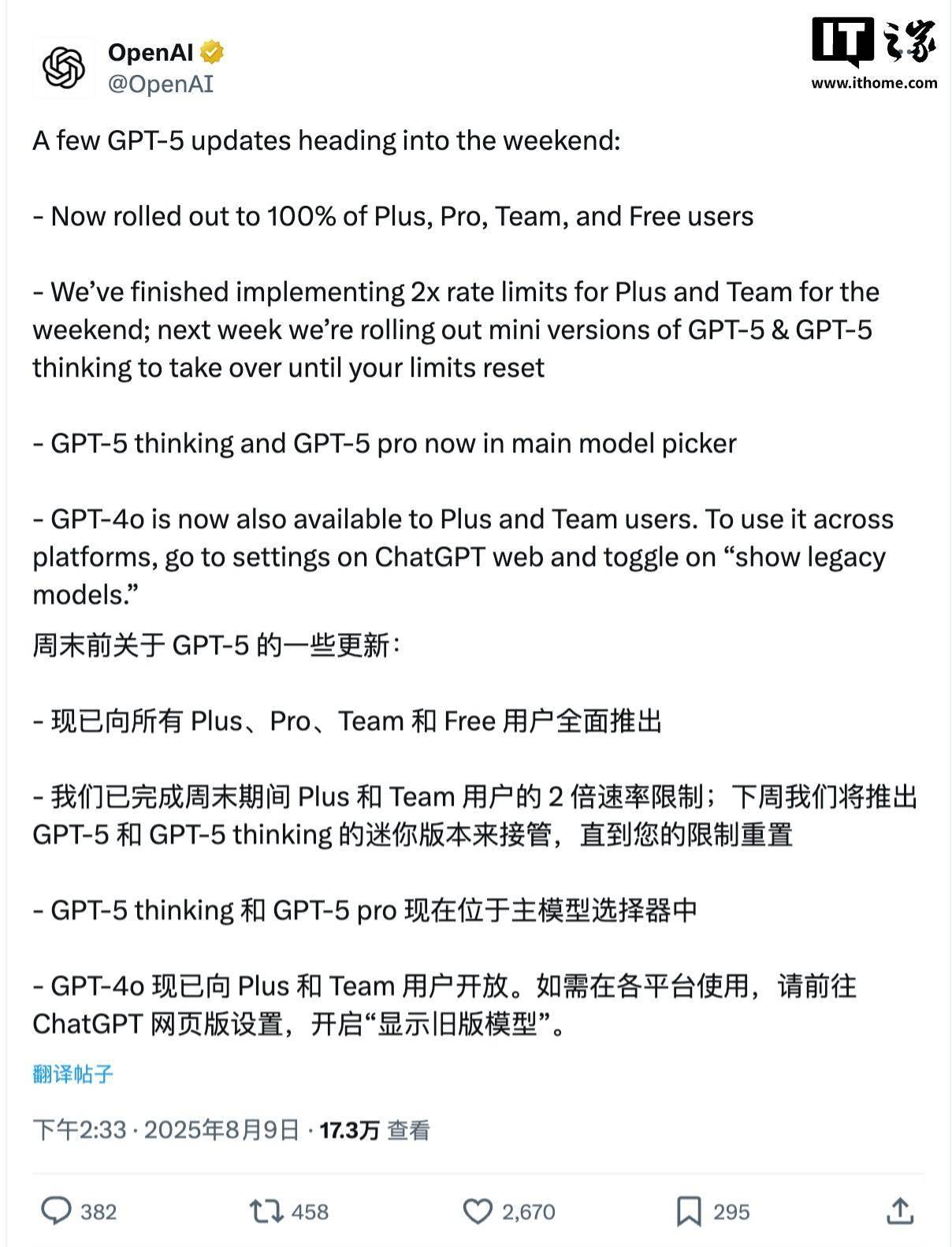Viewport: 952px width, 1247px height.
Task: Open the @OpenAI handle
Action: (x=160, y=84)
